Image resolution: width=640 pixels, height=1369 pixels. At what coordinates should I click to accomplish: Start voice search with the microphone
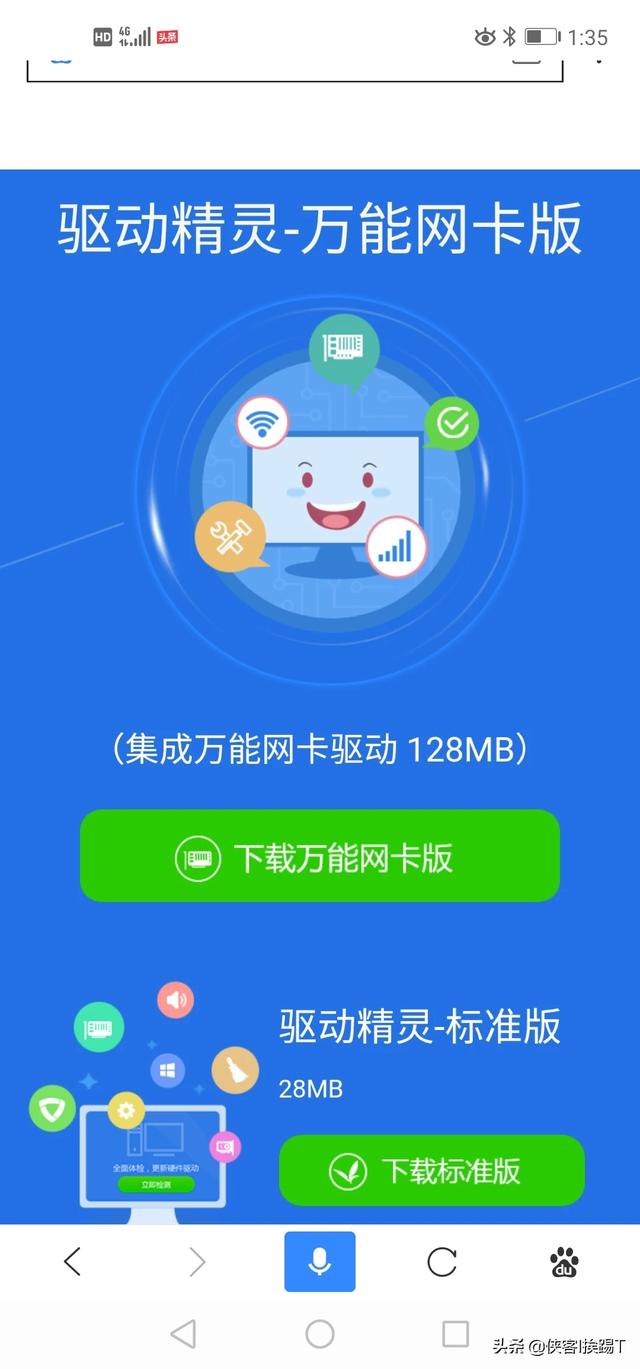(x=319, y=1262)
